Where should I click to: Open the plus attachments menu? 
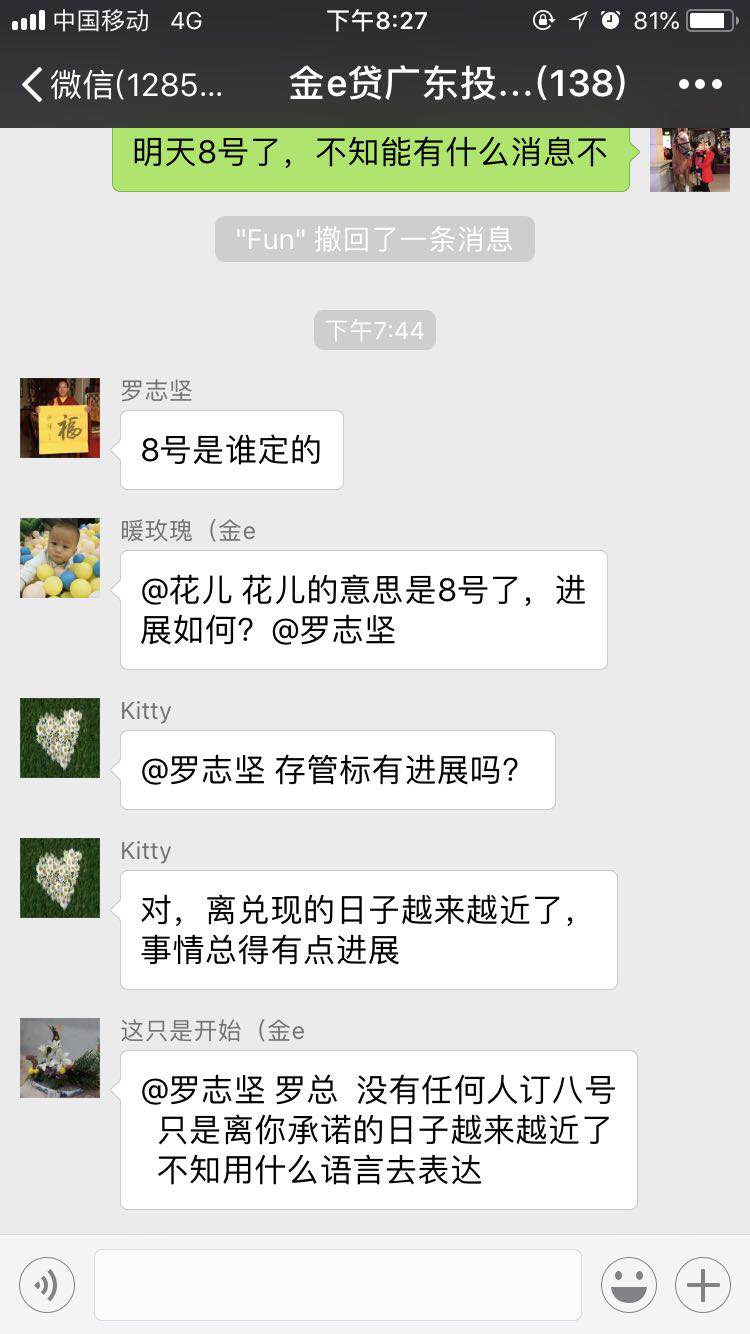[x=703, y=1285]
